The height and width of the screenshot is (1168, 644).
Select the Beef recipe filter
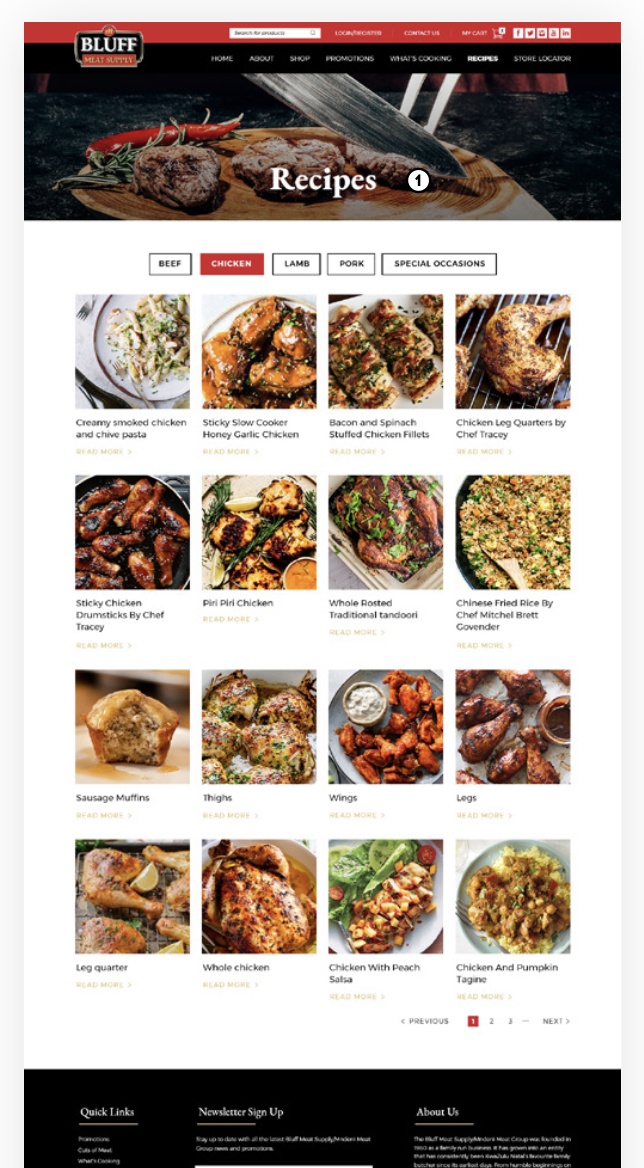(x=170, y=264)
